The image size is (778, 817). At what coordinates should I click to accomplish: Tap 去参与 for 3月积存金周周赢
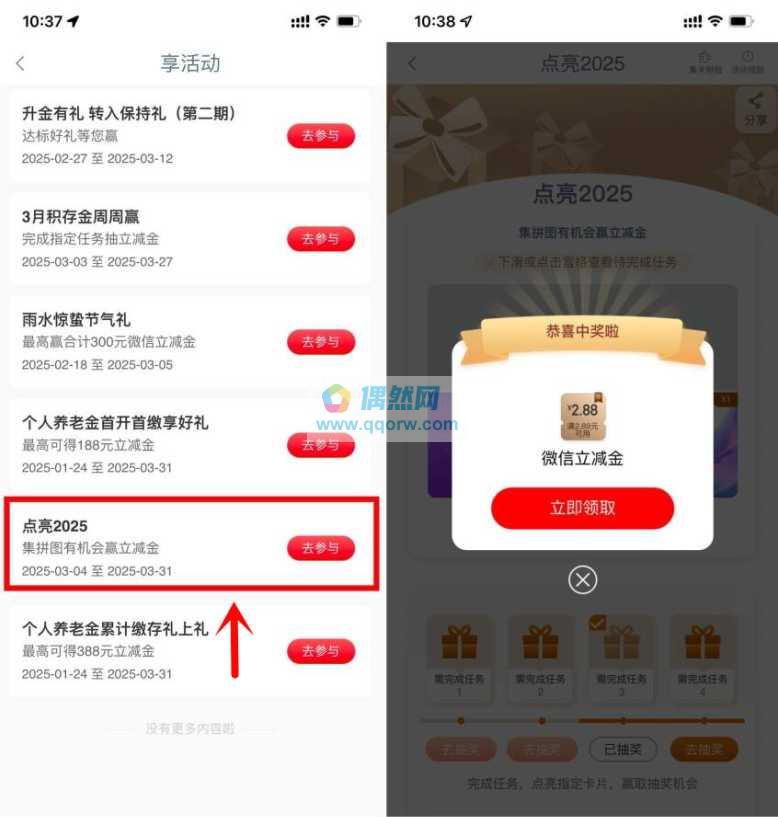click(x=320, y=239)
